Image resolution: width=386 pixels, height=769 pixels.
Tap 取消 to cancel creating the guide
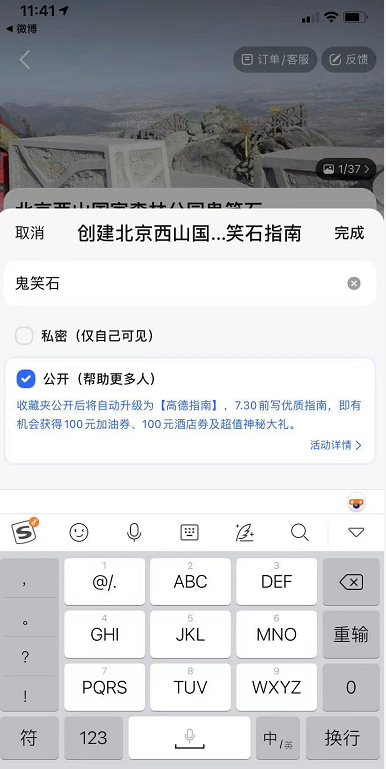point(29,233)
